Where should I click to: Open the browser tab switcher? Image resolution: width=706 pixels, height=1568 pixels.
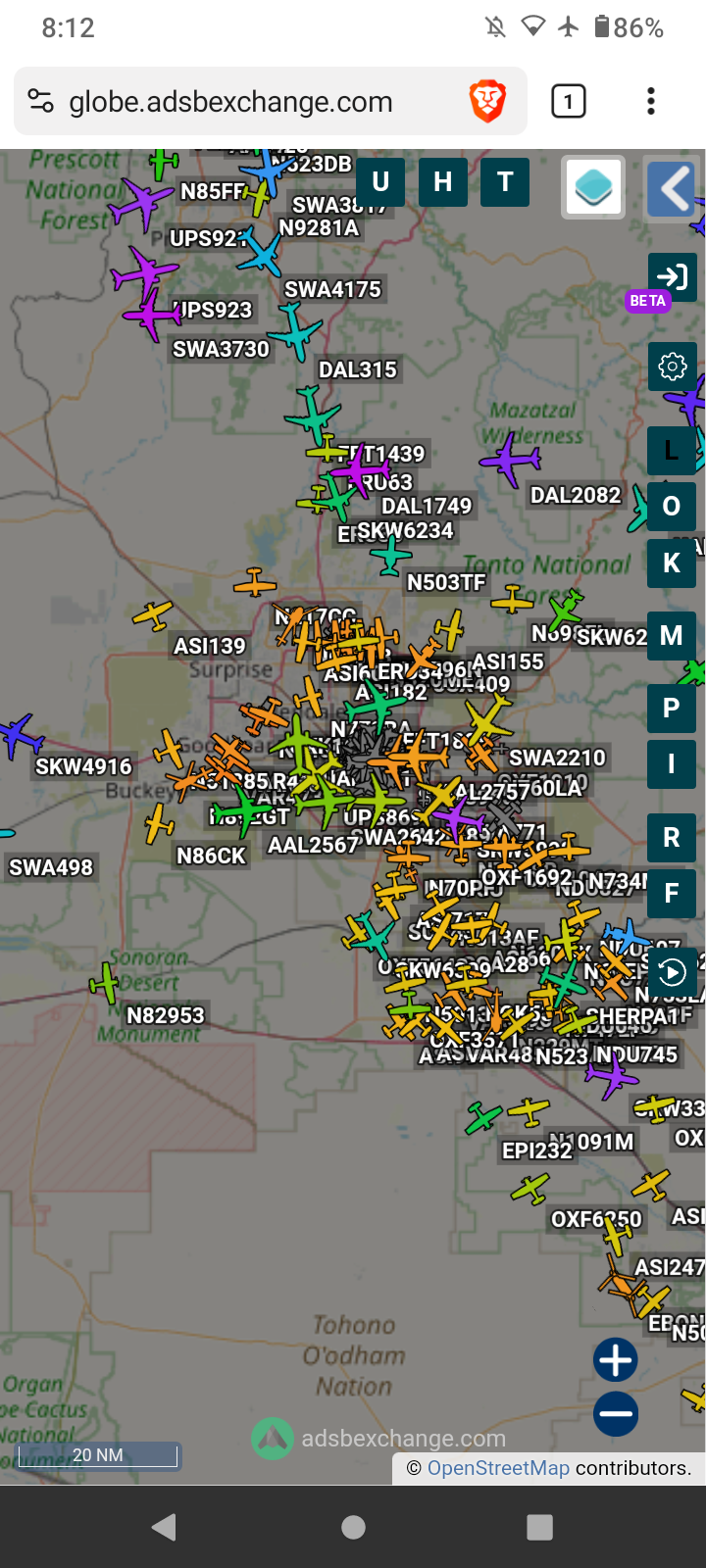(x=569, y=101)
